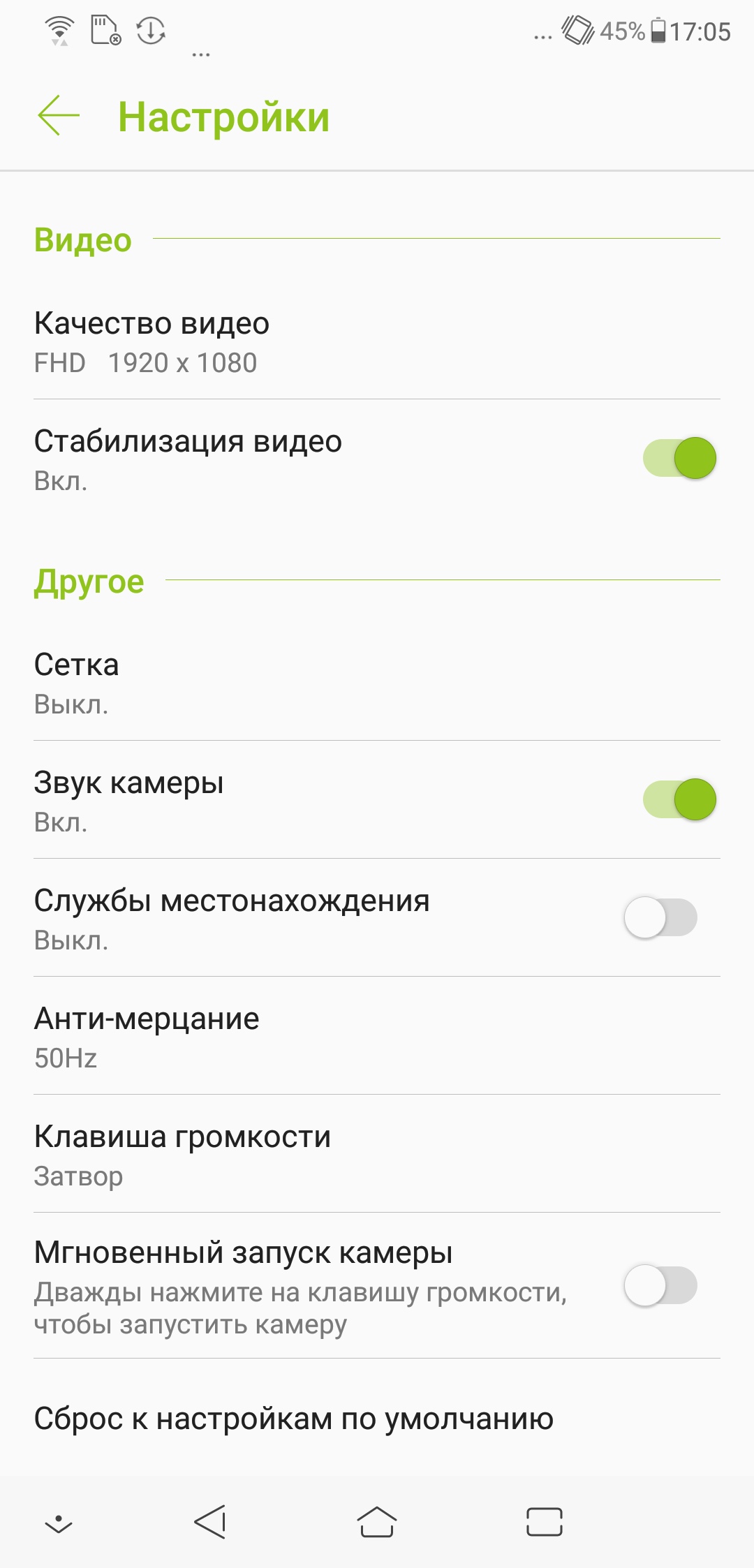Image resolution: width=754 pixels, height=1568 pixels.
Task: Tap the system home button
Action: point(377,1522)
